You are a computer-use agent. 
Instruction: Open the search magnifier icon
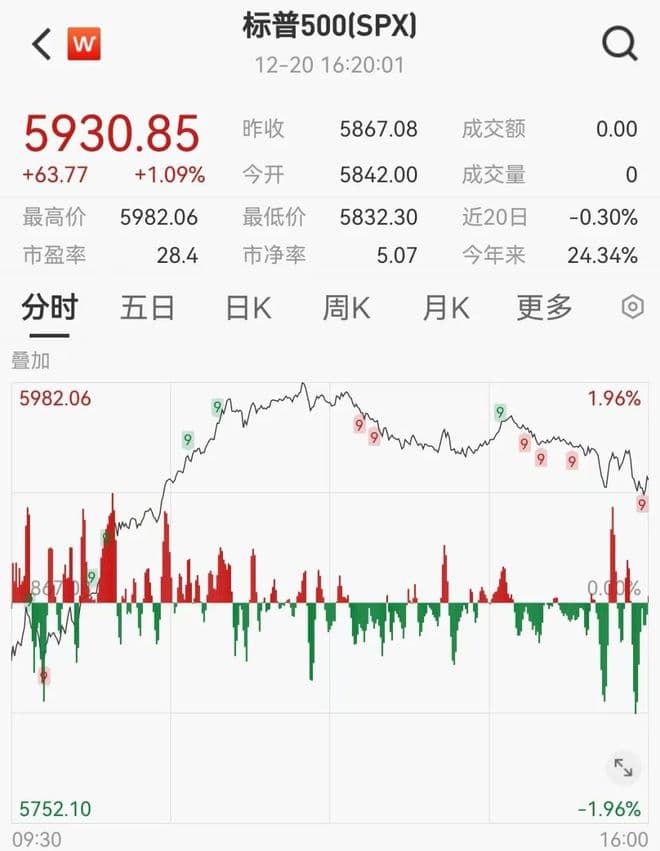619,43
